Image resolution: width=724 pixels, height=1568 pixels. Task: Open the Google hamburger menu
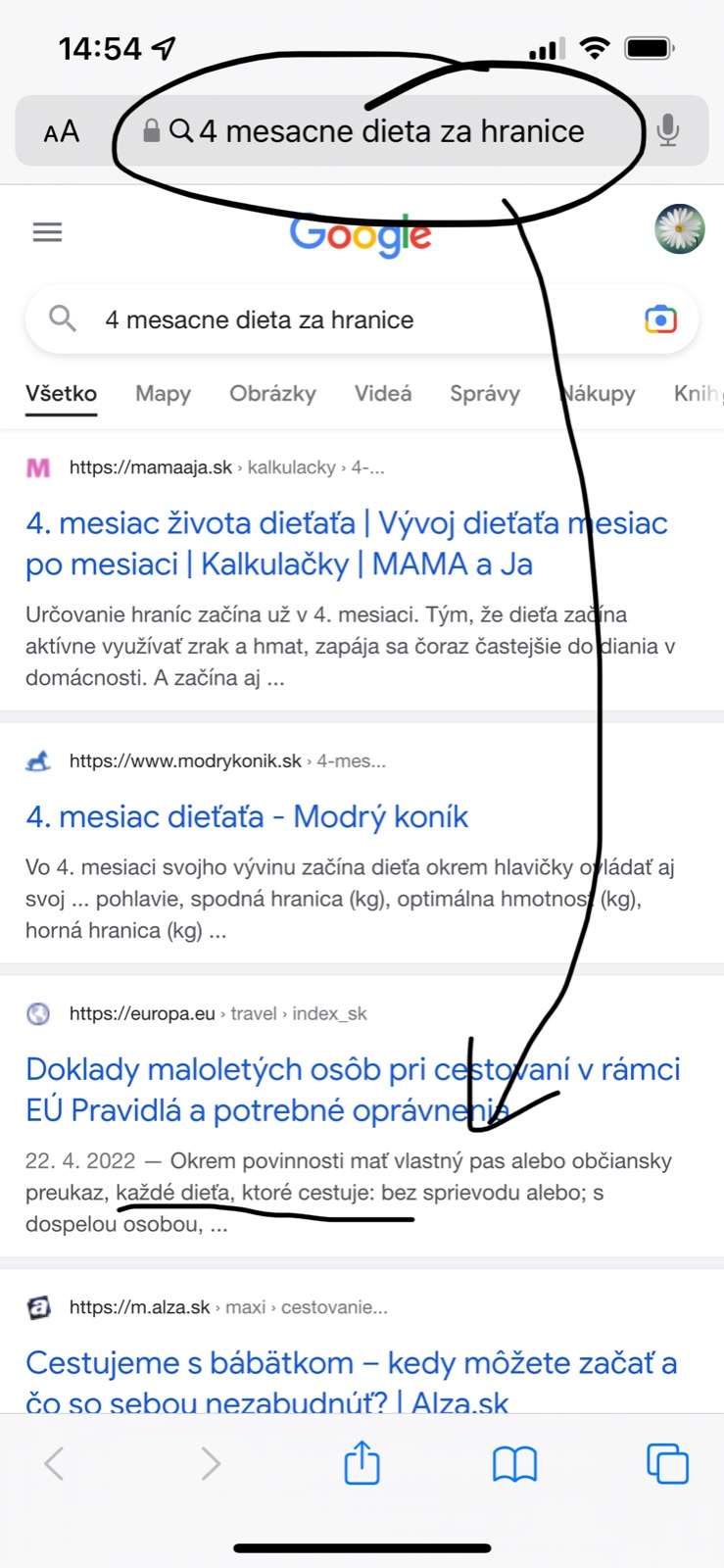click(47, 232)
